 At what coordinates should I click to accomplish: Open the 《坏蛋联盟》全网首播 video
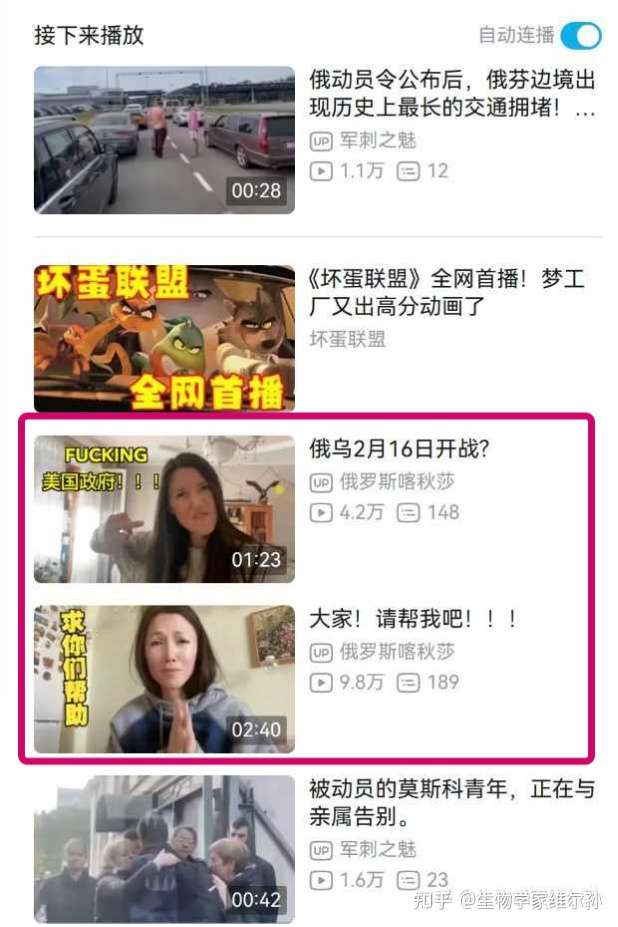[x=164, y=338]
